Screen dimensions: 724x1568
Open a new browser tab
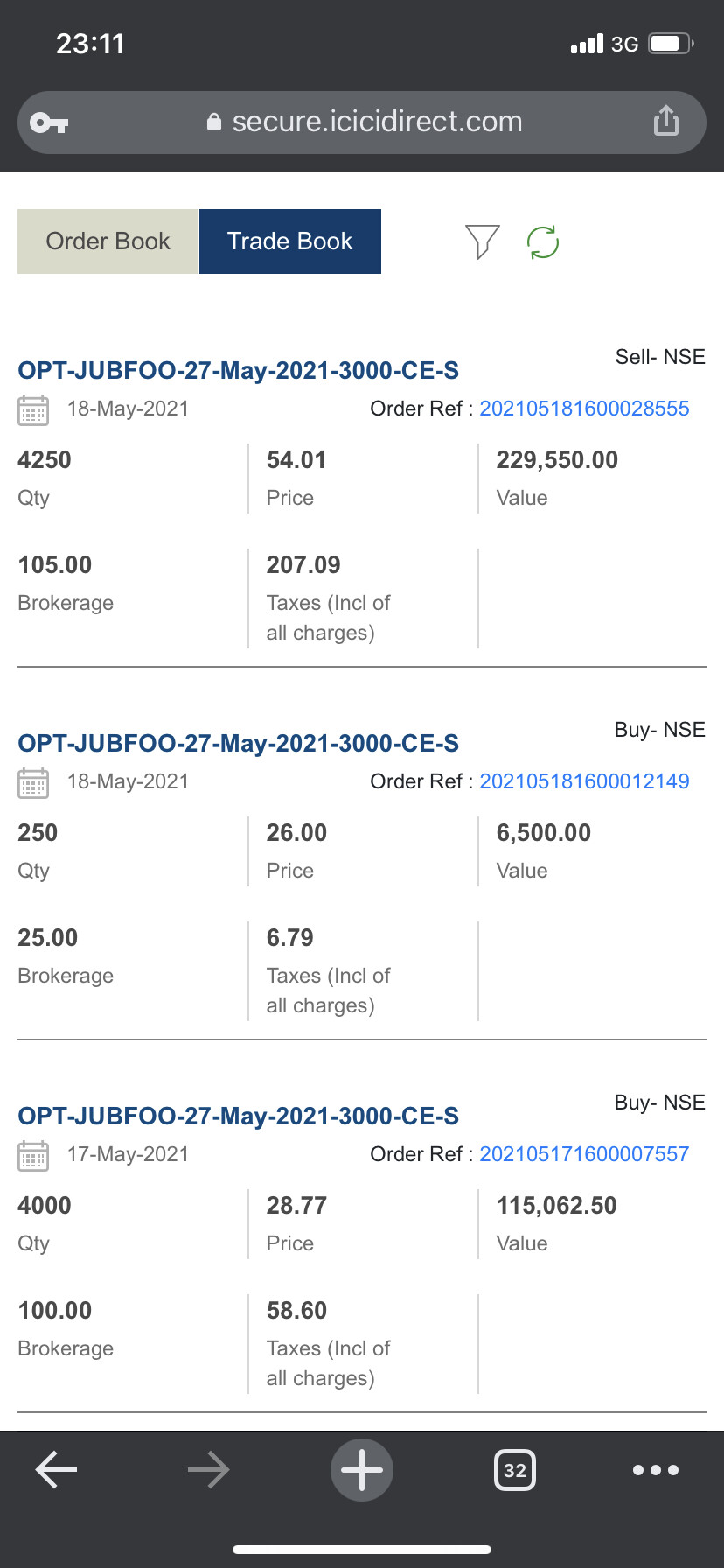pos(362,1470)
